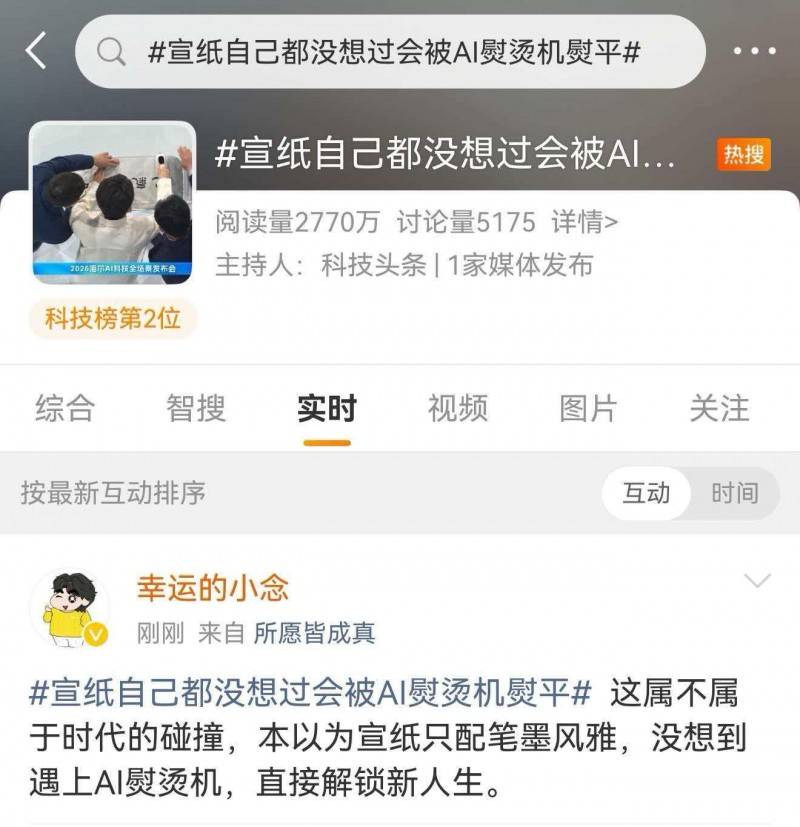Switch to the 视频 tab
Screen dimensions: 800x827
tap(458, 408)
